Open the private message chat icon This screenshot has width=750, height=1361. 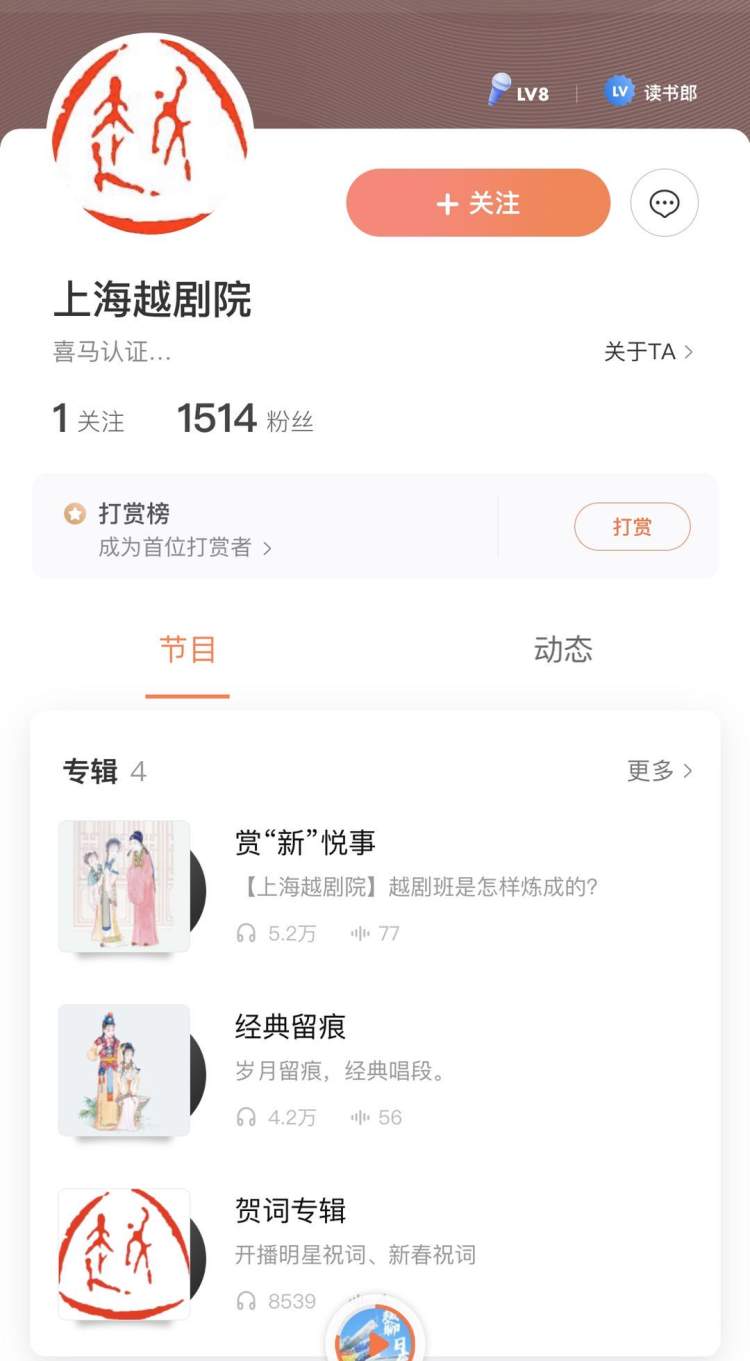(664, 203)
